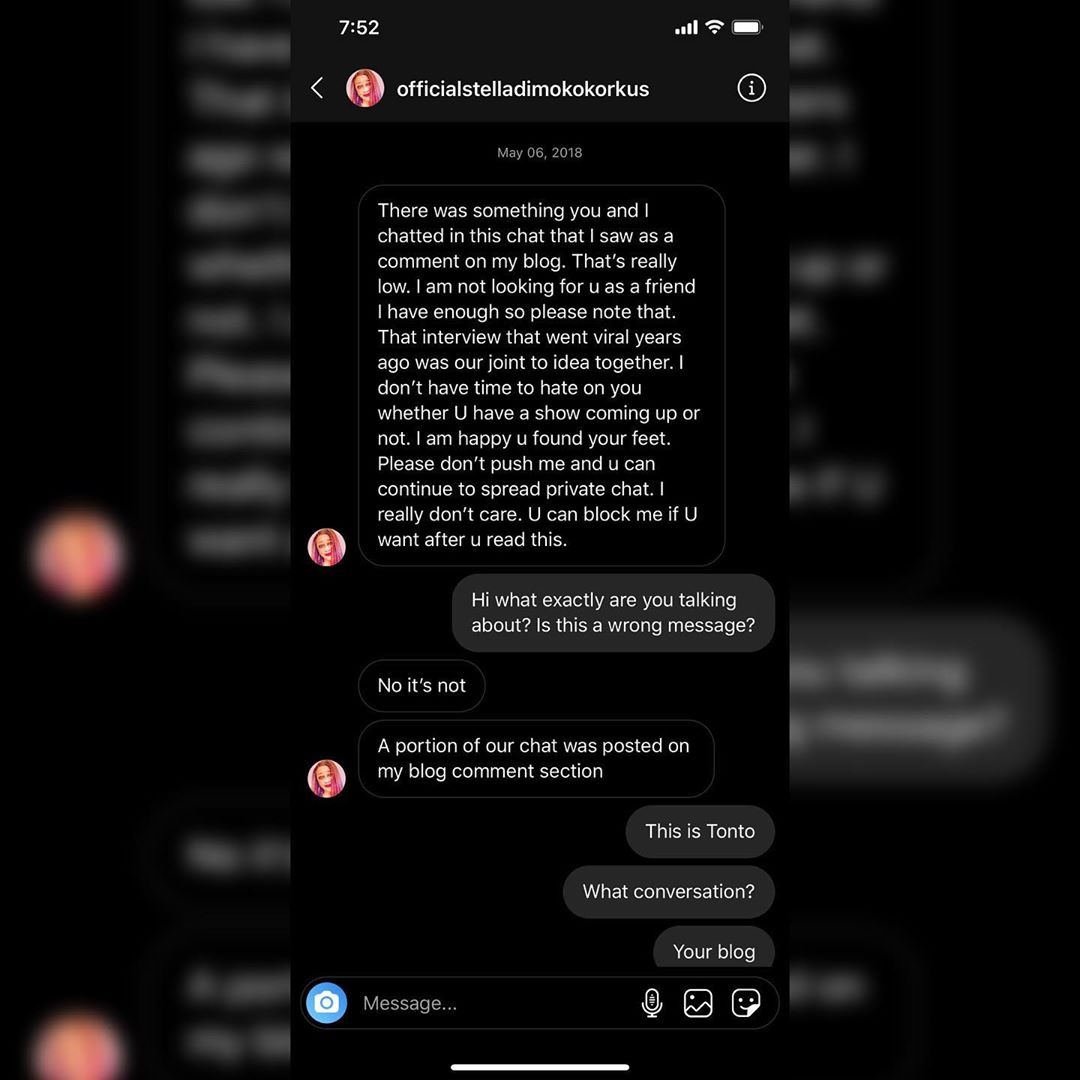
Task: Open conversation details info icon
Action: coord(751,88)
